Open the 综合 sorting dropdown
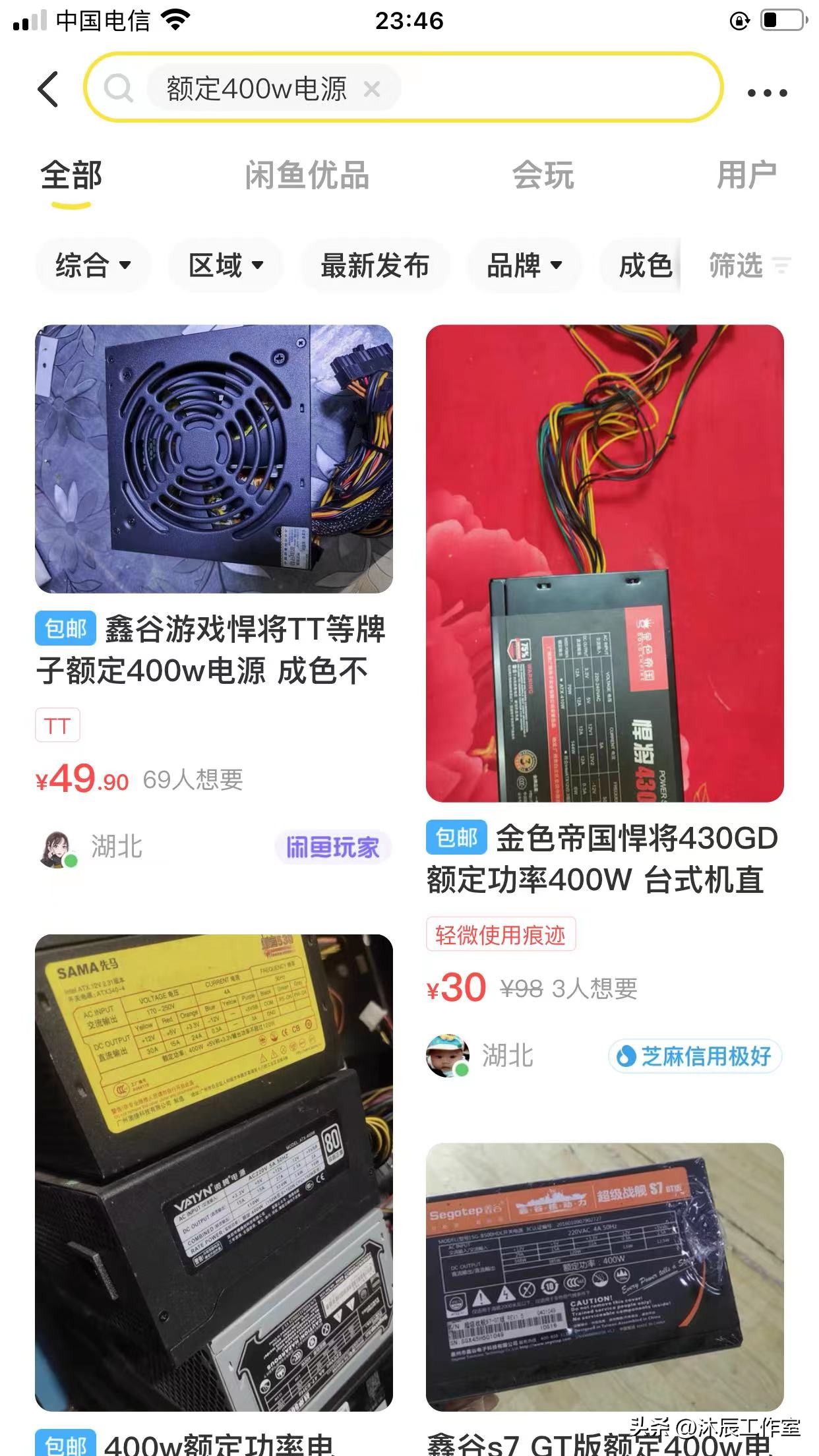 click(x=92, y=265)
